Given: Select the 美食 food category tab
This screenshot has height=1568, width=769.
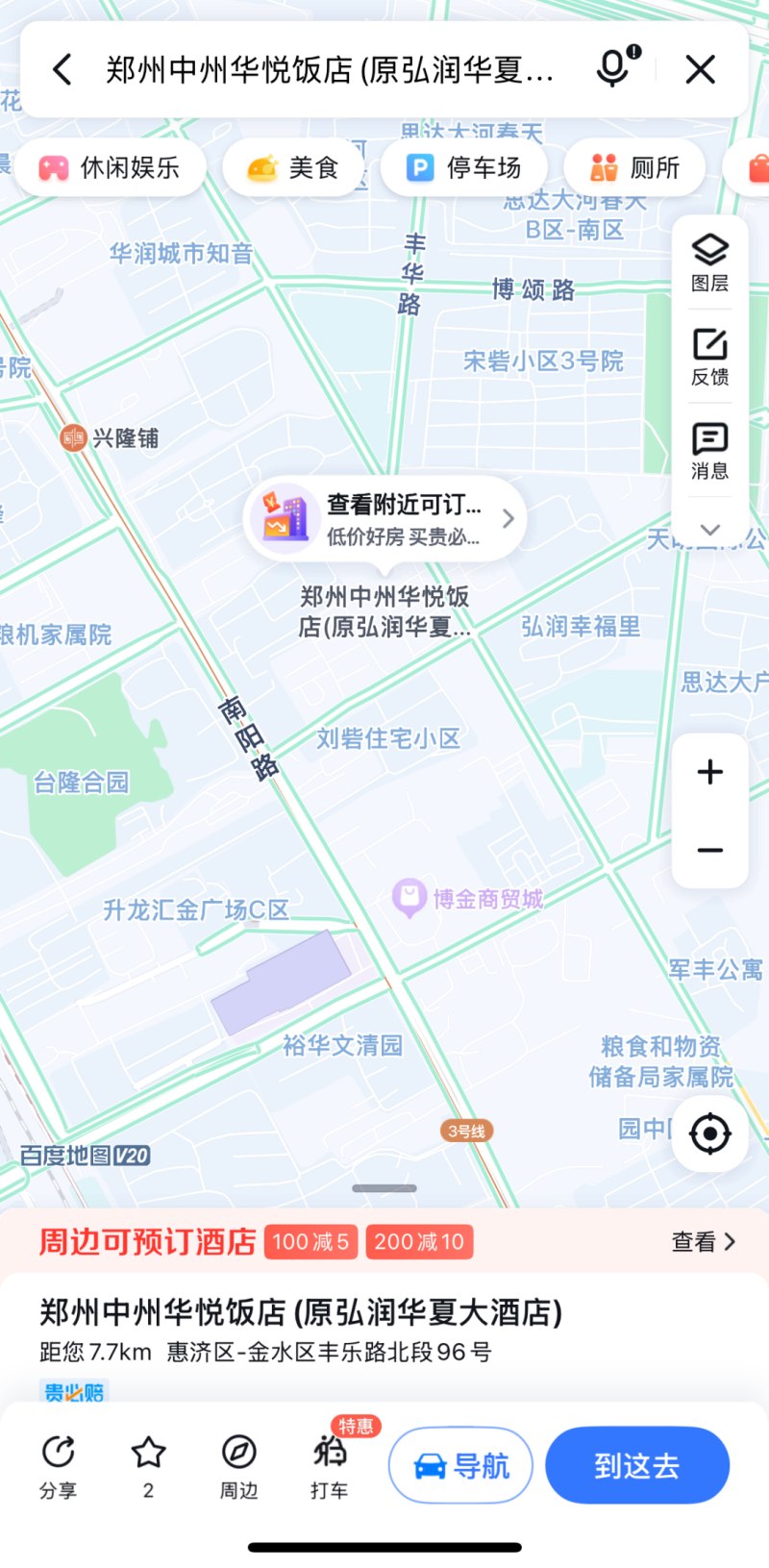Looking at the screenshot, I should pyautogui.click(x=293, y=166).
